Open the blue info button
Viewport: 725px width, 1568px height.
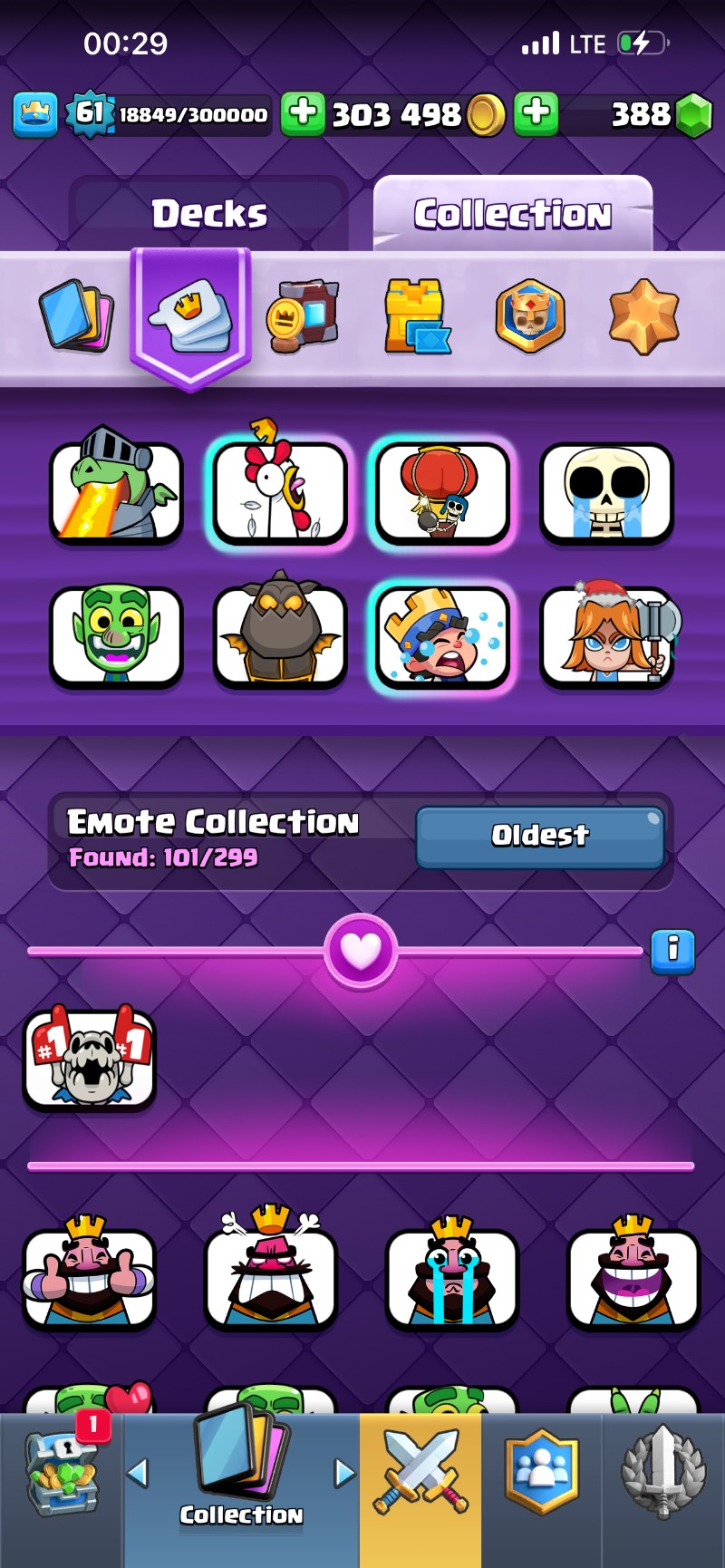672,951
